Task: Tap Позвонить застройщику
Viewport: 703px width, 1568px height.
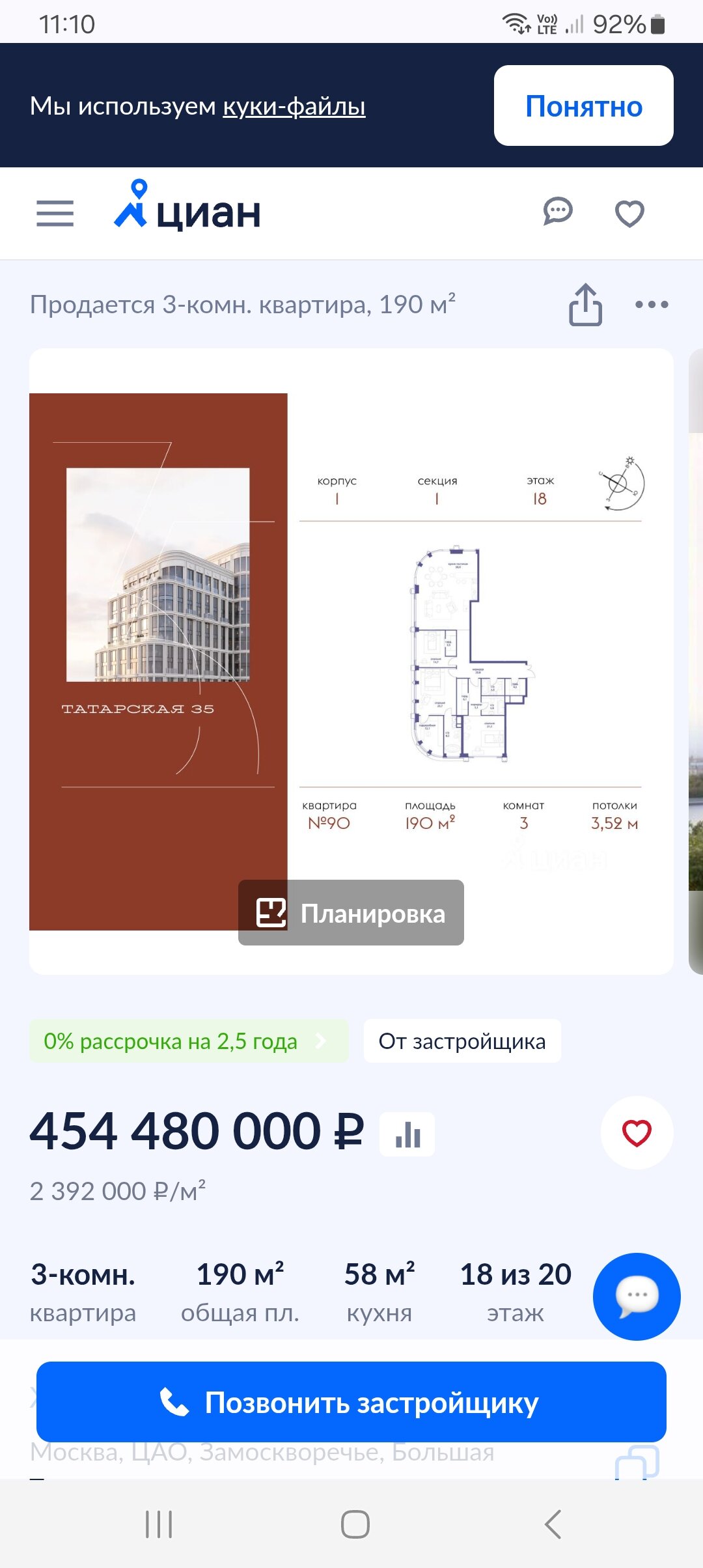Action: pos(351,1402)
